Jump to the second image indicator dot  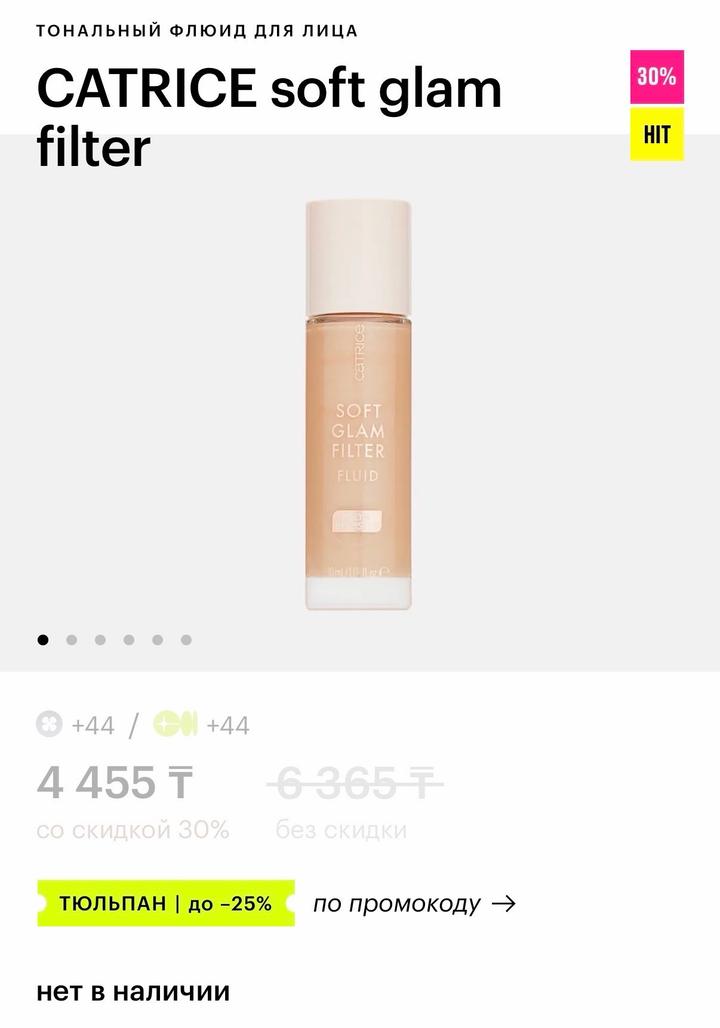[x=71, y=640]
